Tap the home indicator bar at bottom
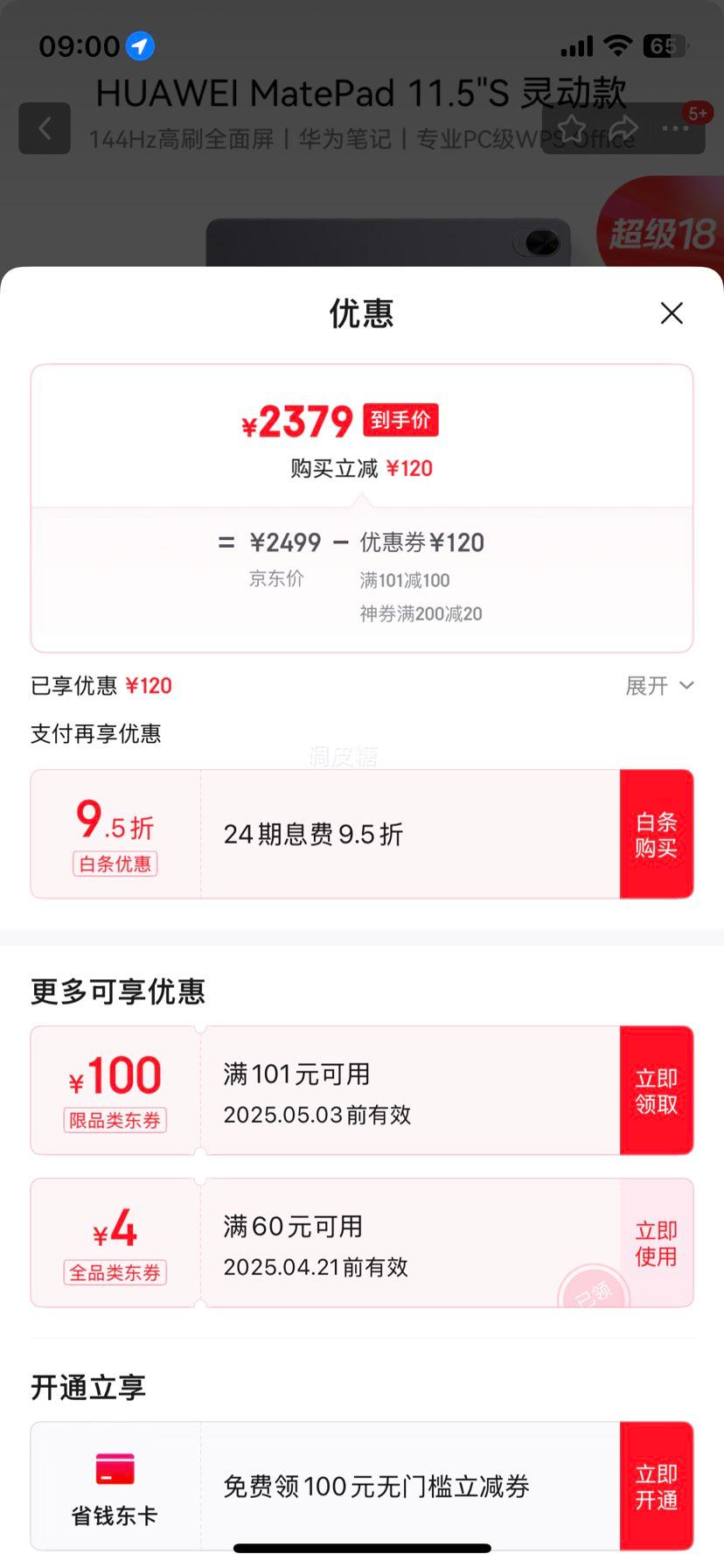 pyautogui.click(x=362, y=1549)
